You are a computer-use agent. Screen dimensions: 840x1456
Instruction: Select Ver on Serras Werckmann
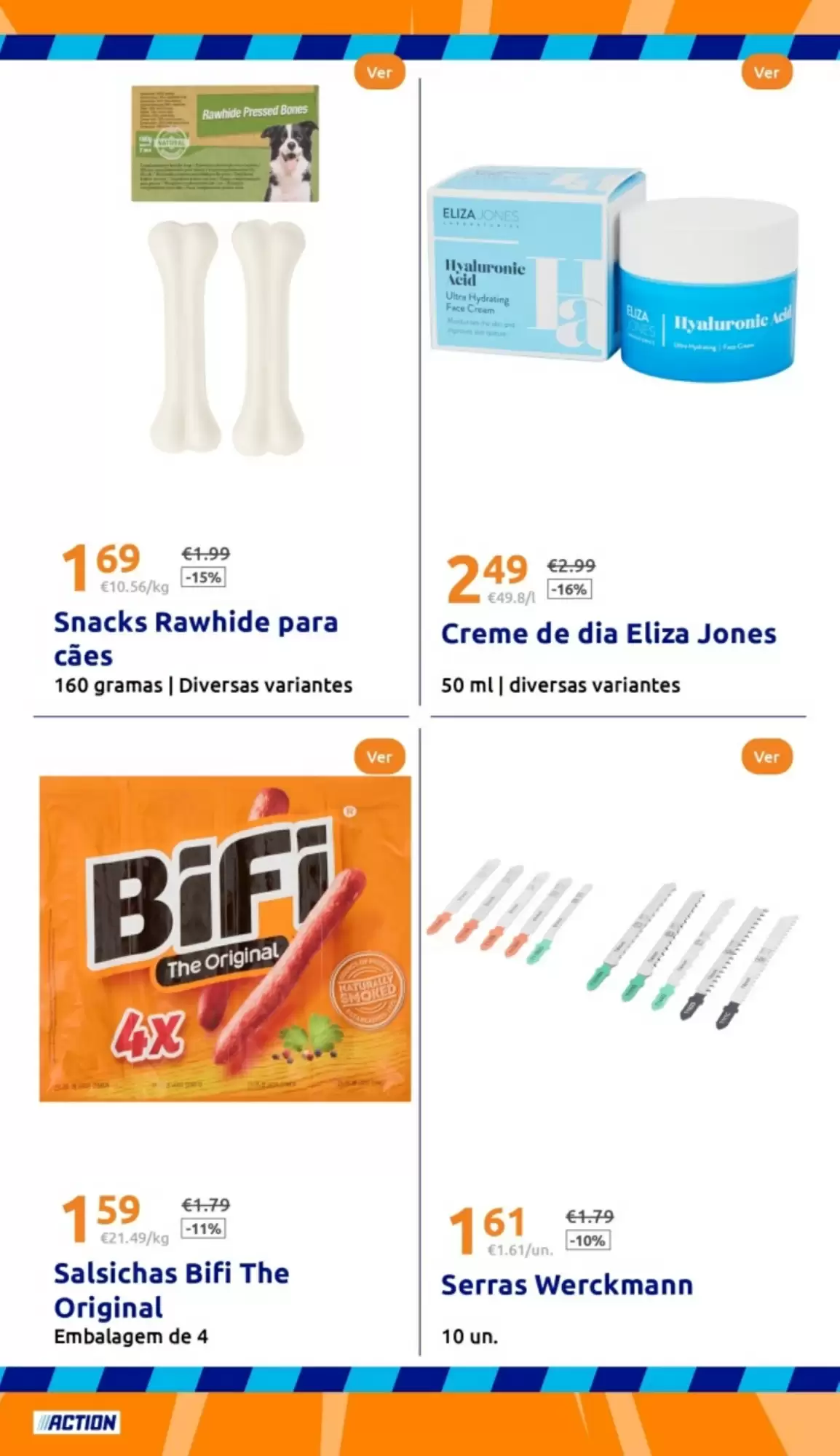pyautogui.click(x=766, y=756)
